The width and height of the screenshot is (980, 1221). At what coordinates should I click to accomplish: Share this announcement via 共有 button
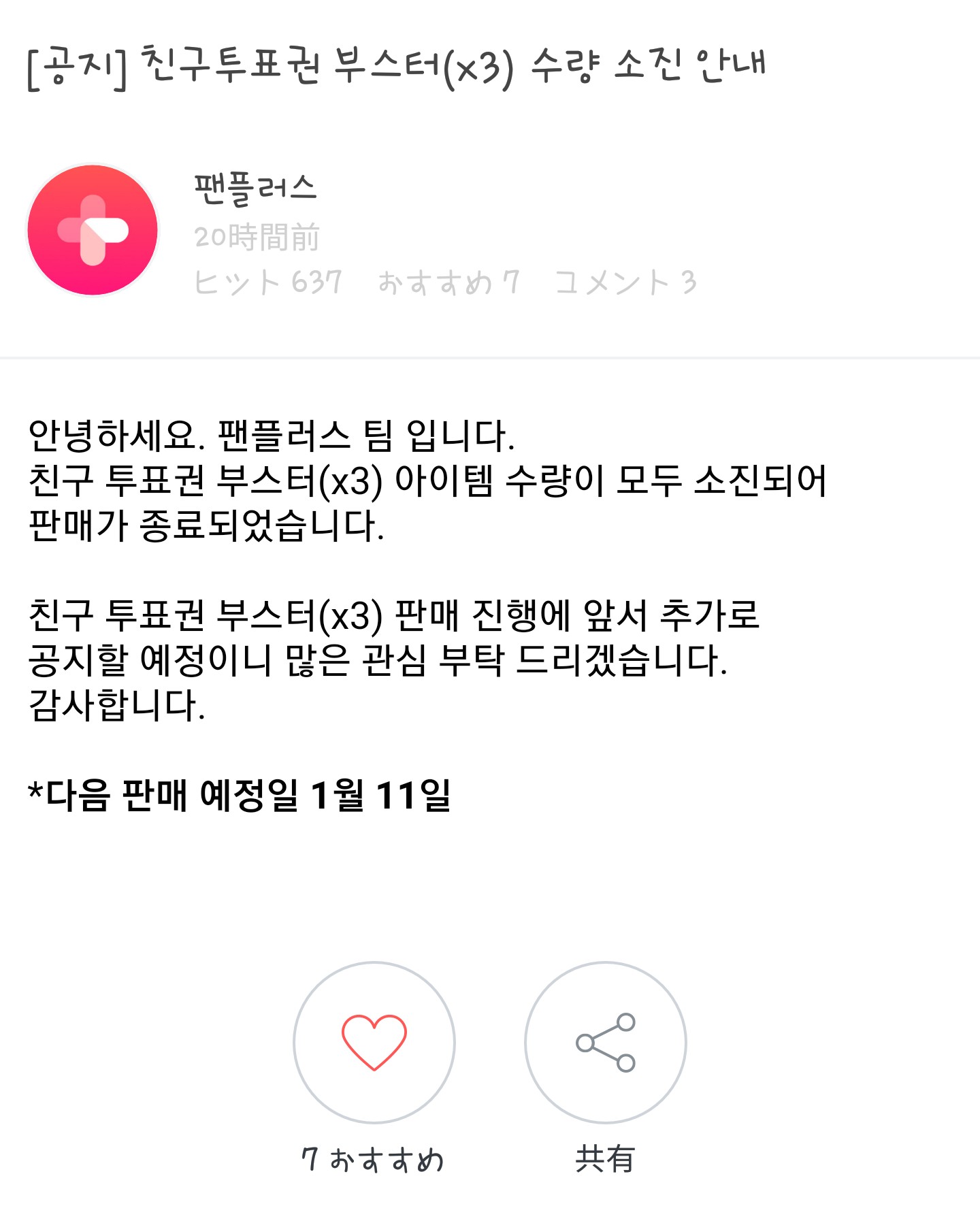point(605,1042)
